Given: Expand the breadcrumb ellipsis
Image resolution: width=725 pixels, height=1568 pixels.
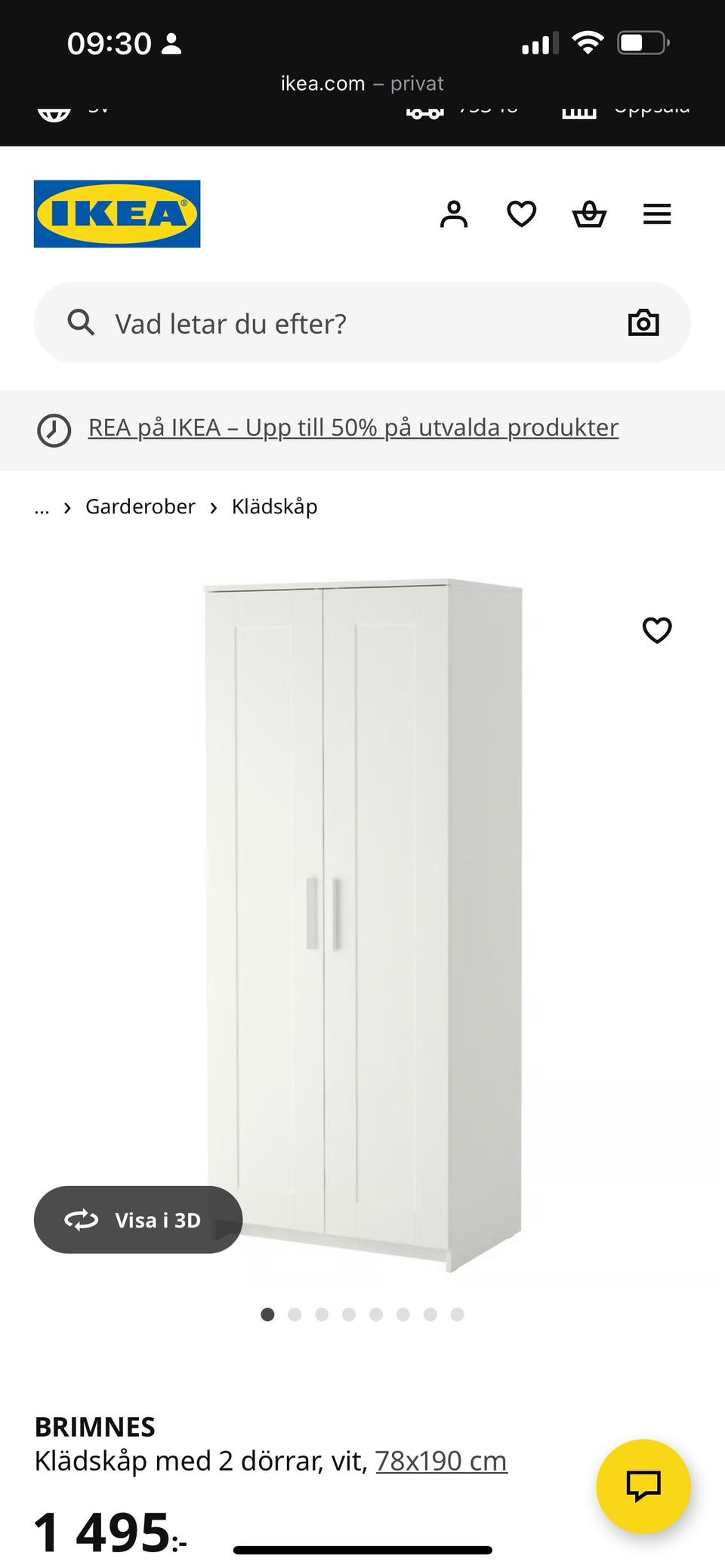Looking at the screenshot, I should tap(42, 507).
